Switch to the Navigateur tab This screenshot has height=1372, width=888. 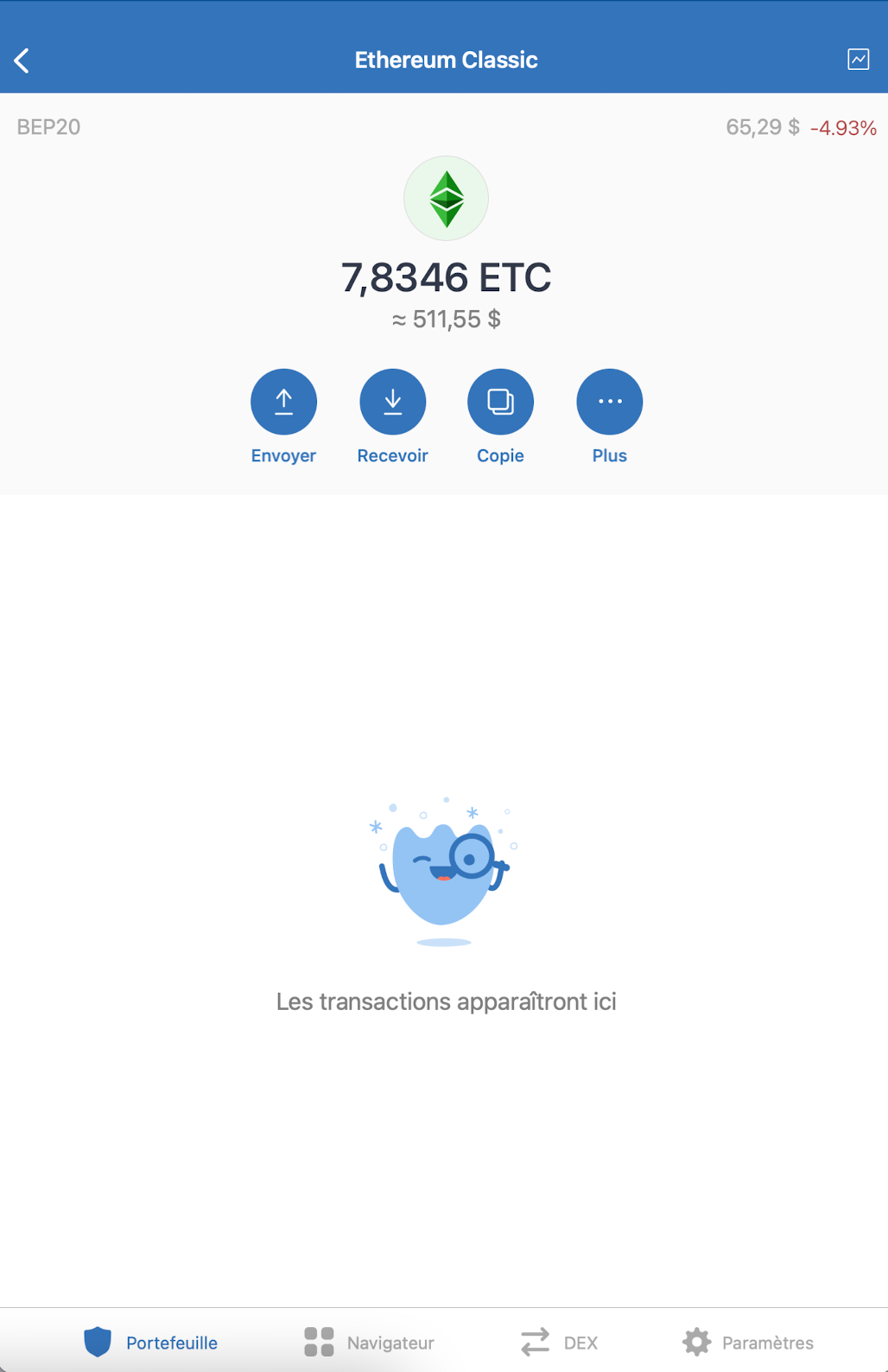point(370,1342)
